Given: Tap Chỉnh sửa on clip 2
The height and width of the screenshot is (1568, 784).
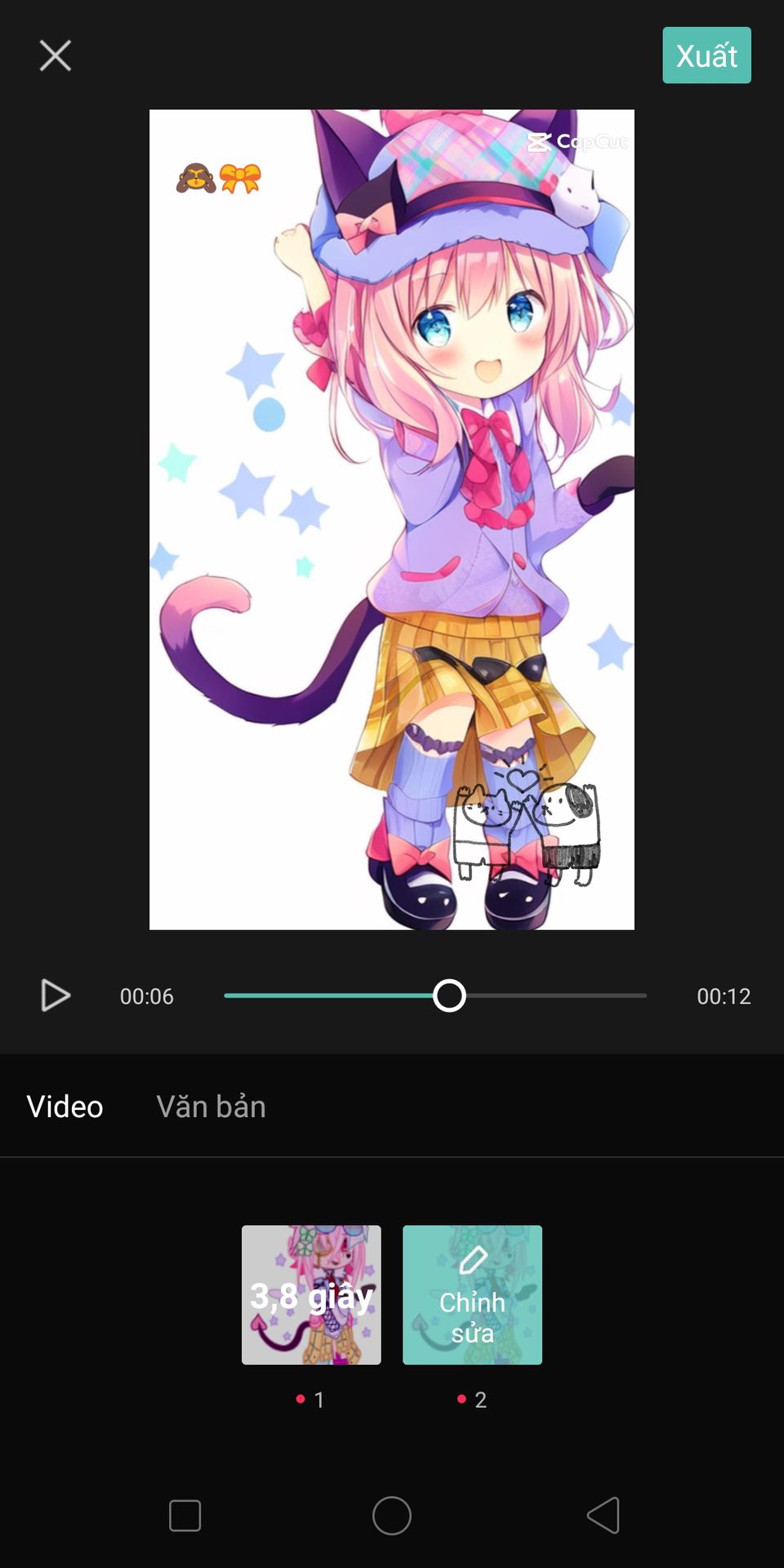Looking at the screenshot, I should [472, 1294].
